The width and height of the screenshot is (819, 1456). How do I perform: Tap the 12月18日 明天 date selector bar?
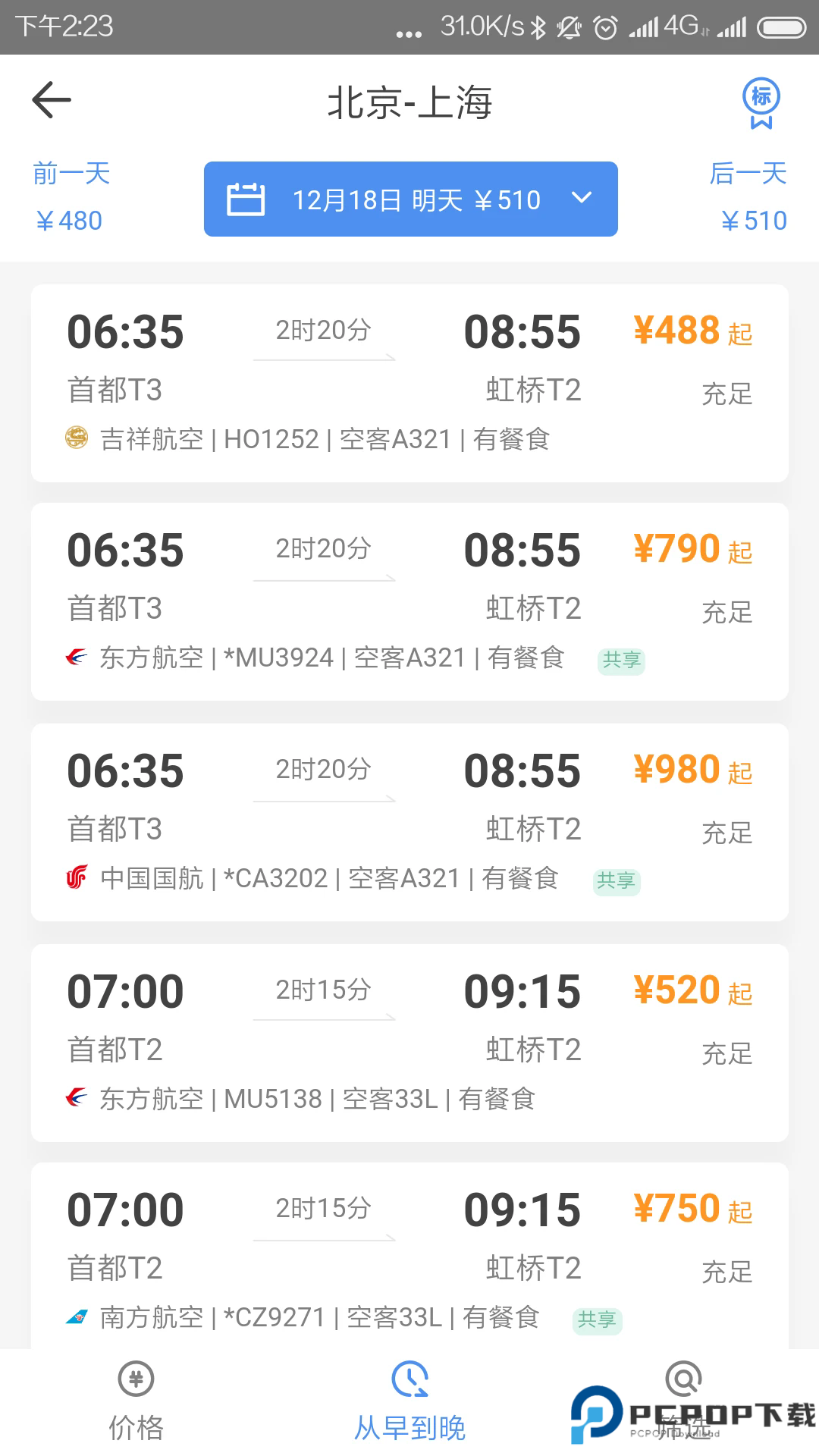pyautogui.click(x=409, y=199)
